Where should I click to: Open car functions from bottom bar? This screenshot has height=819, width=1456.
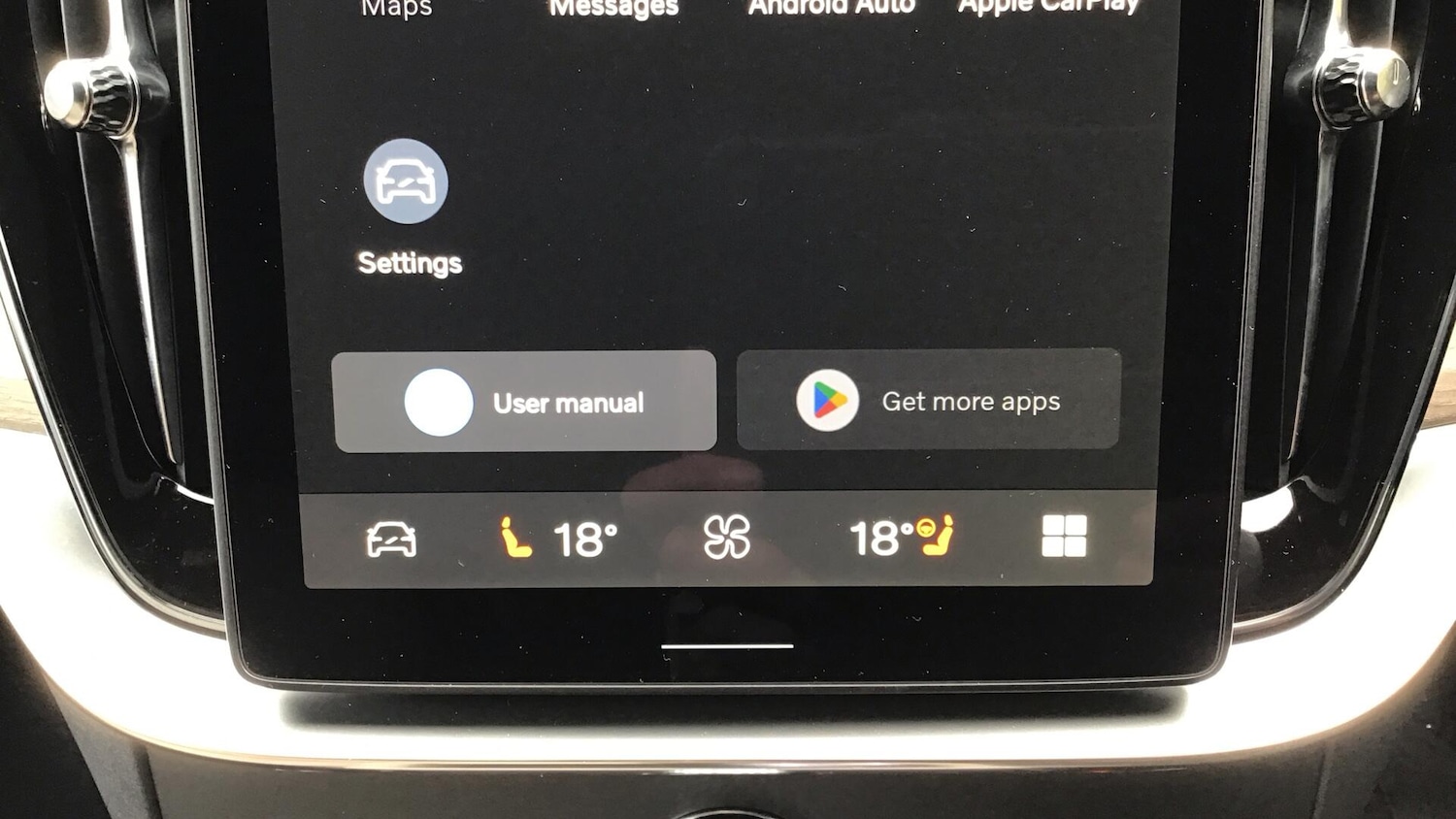coord(391,540)
